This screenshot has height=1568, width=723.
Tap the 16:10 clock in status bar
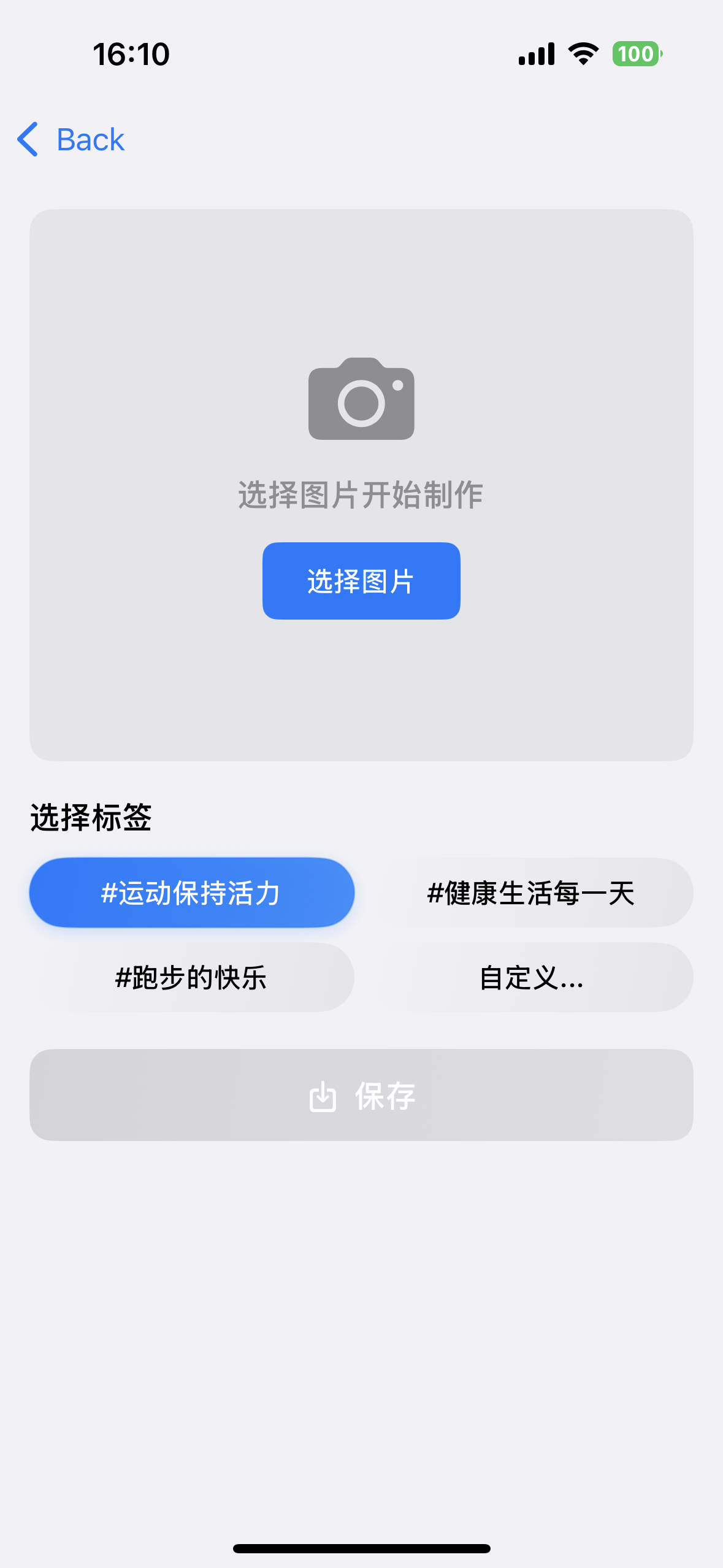point(130,54)
